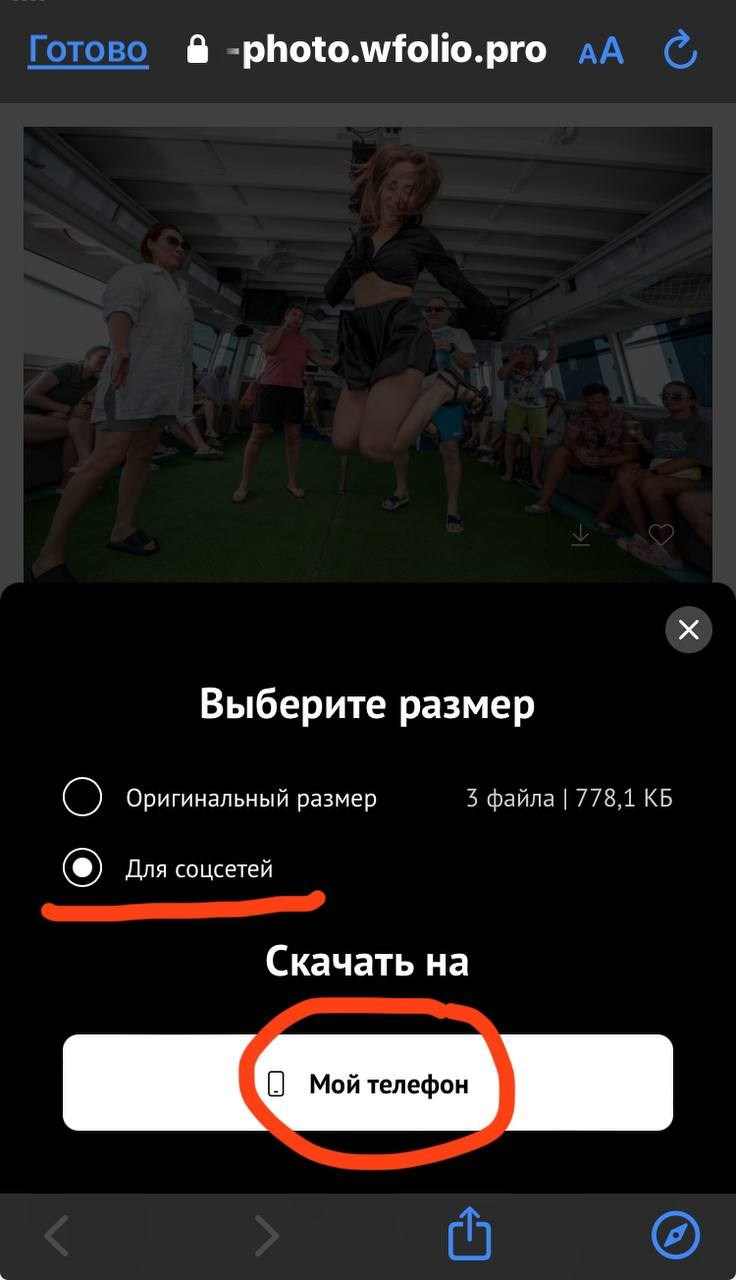
Task: Select the Оригинальный размер radio button
Action: coord(82,797)
